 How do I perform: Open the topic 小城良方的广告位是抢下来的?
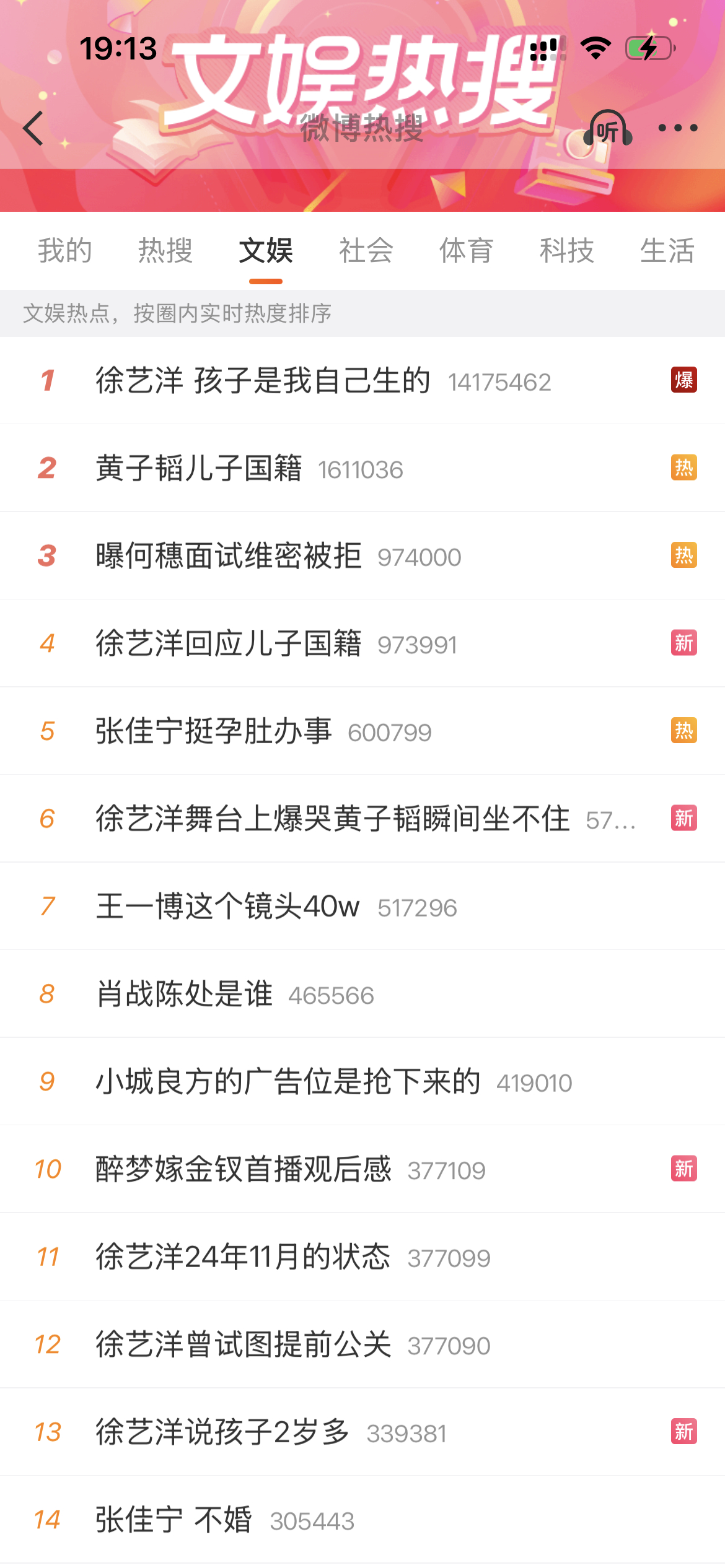362,1081
